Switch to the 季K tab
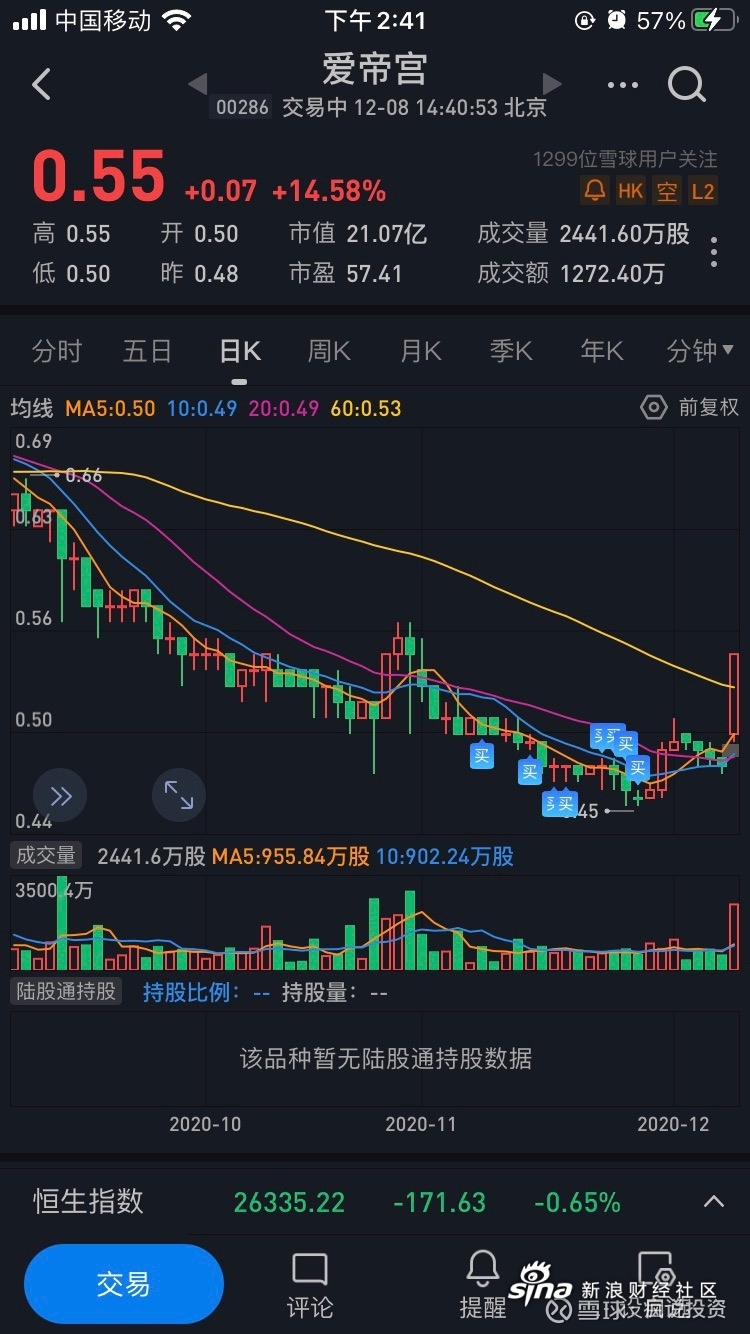 click(511, 351)
